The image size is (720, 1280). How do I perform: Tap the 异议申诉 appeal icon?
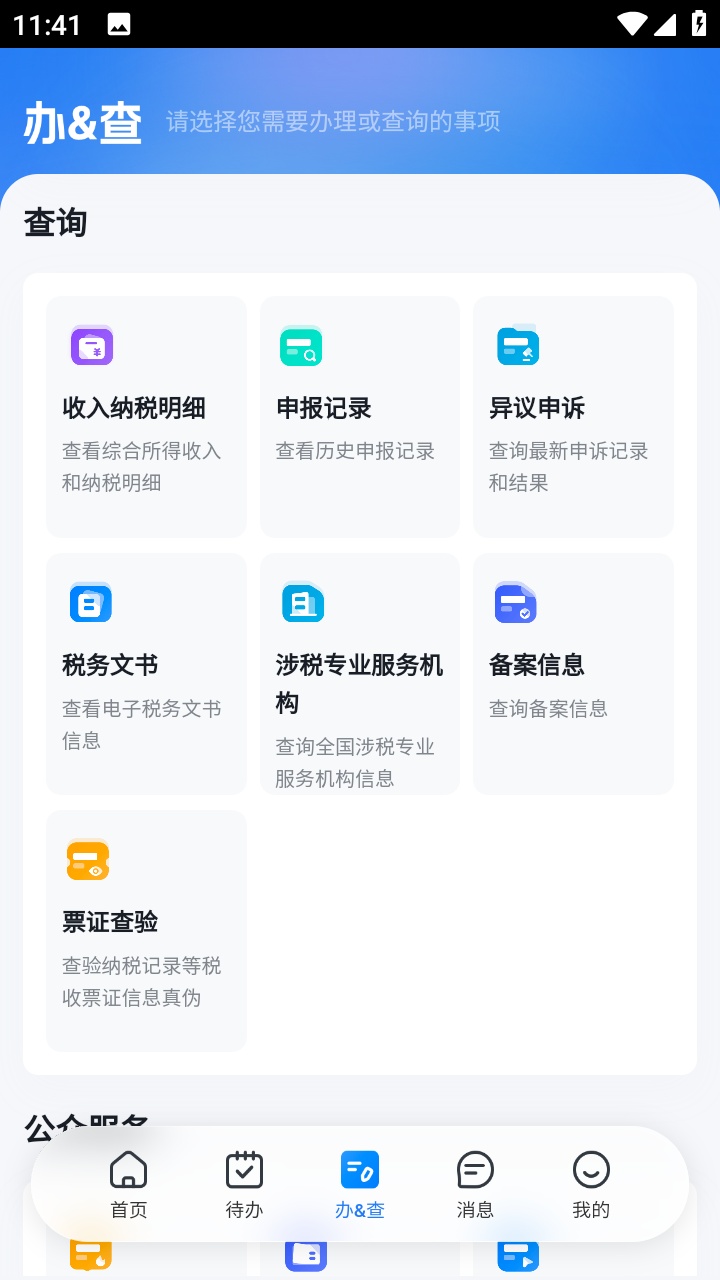(517, 346)
